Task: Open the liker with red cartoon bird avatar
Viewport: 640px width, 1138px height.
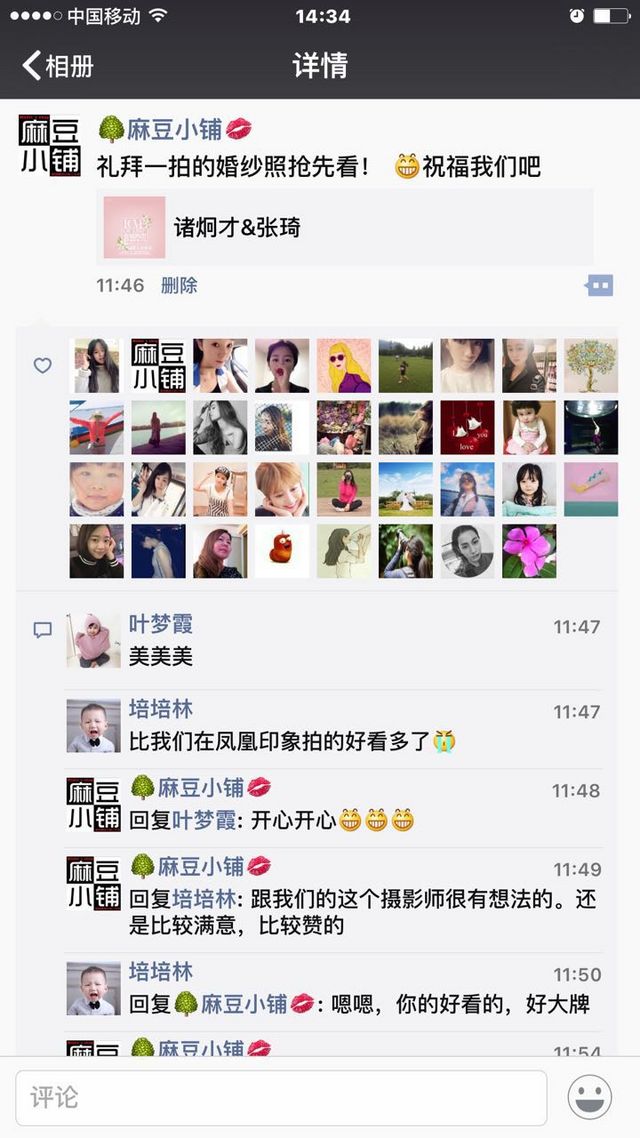Action: [x=282, y=552]
